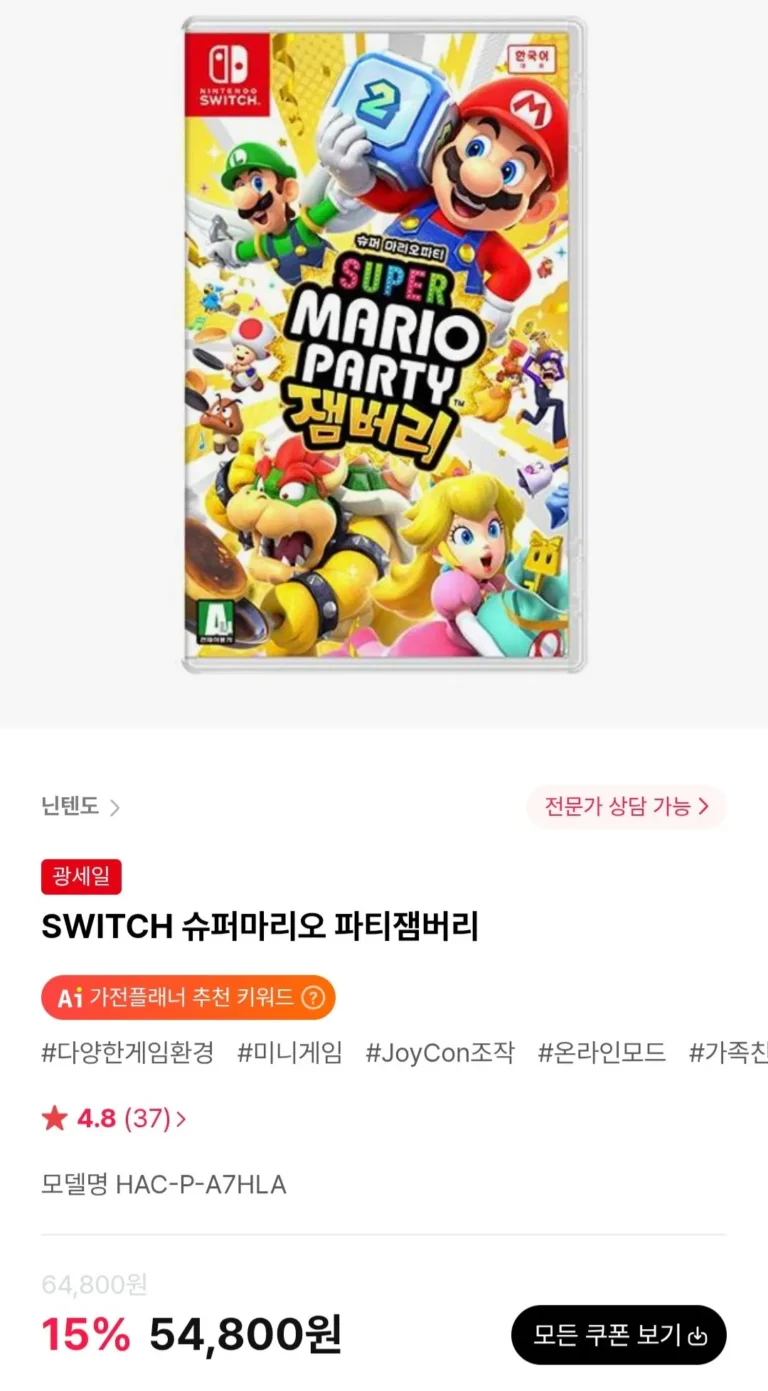Select the #미니게임 keyword
Image resolution: width=768 pixels, height=1391 pixels.
[290, 1052]
